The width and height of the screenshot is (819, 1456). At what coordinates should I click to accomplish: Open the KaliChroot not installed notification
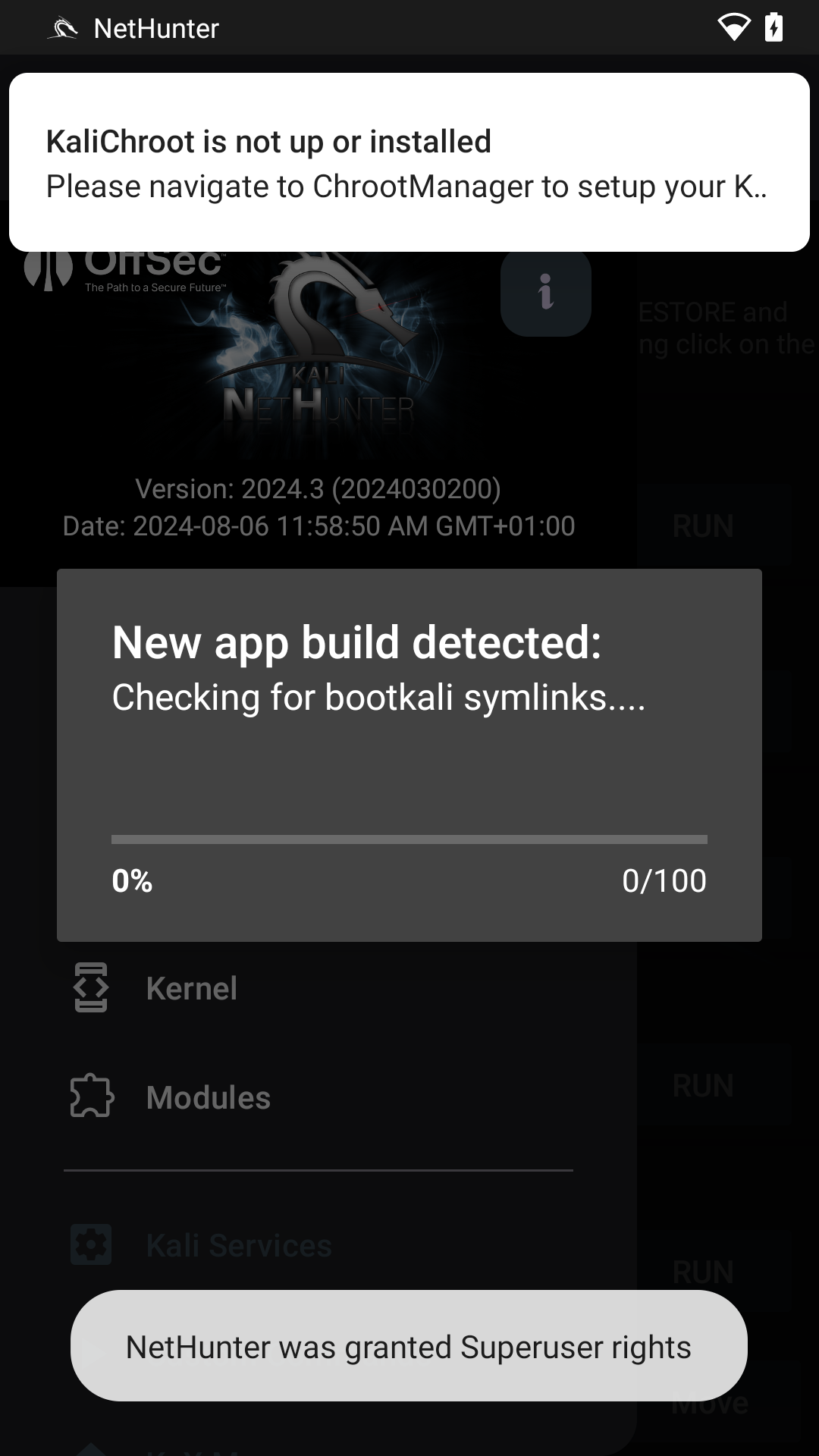pos(409,162)
